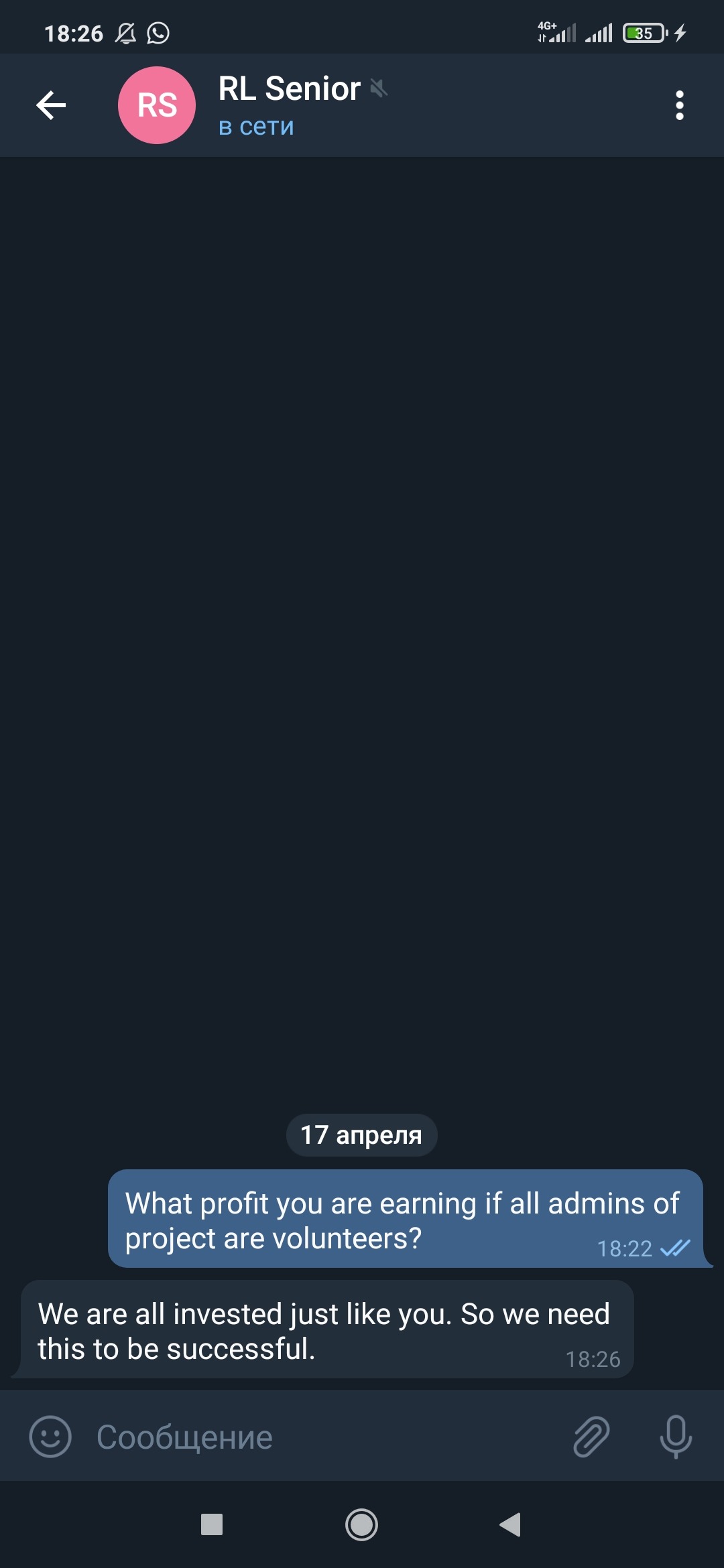The width and height of the screenshot is (724, 1568).
Task: Tap the 17 апреля date chip
Action: [x=361, y=1135]
